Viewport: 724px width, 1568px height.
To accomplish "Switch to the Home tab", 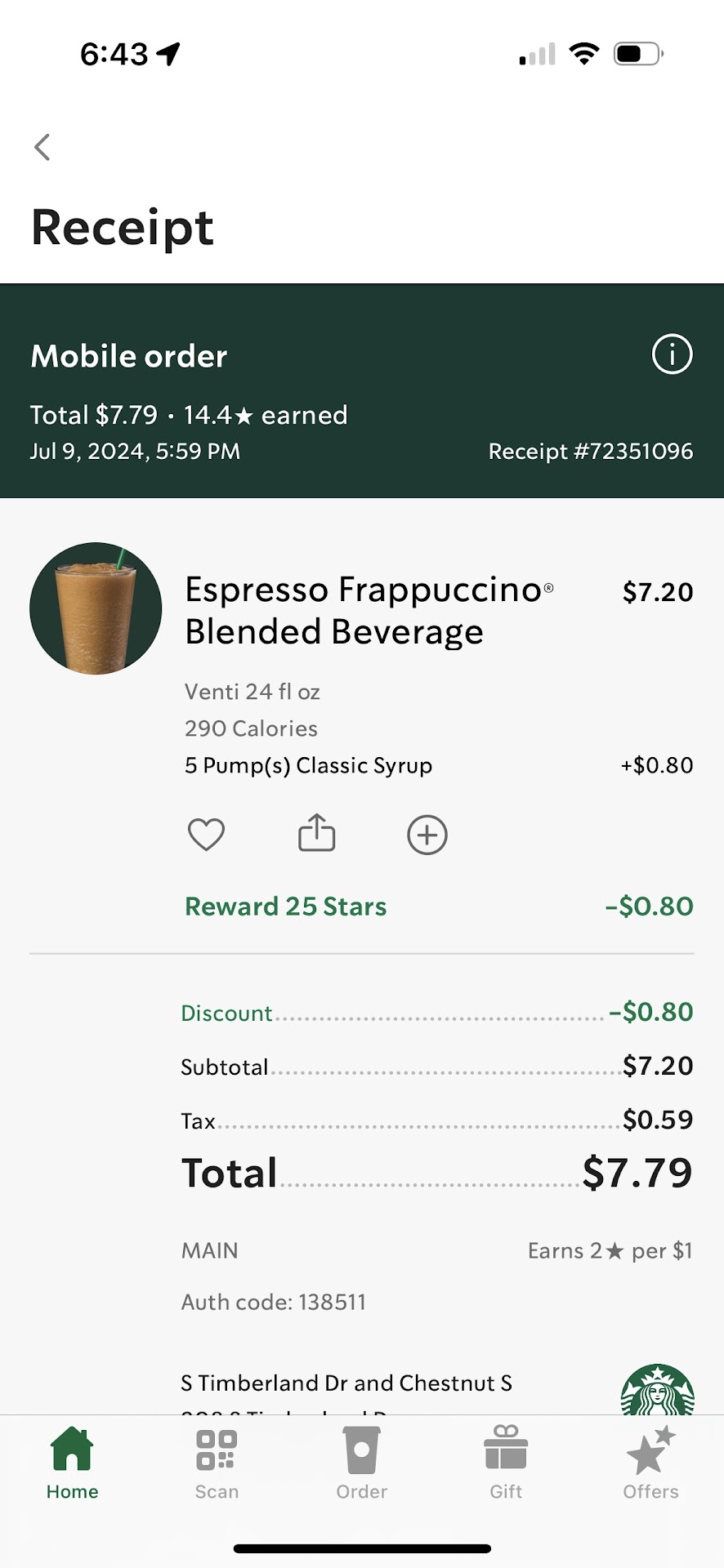I will click(x=72, y=1463).
